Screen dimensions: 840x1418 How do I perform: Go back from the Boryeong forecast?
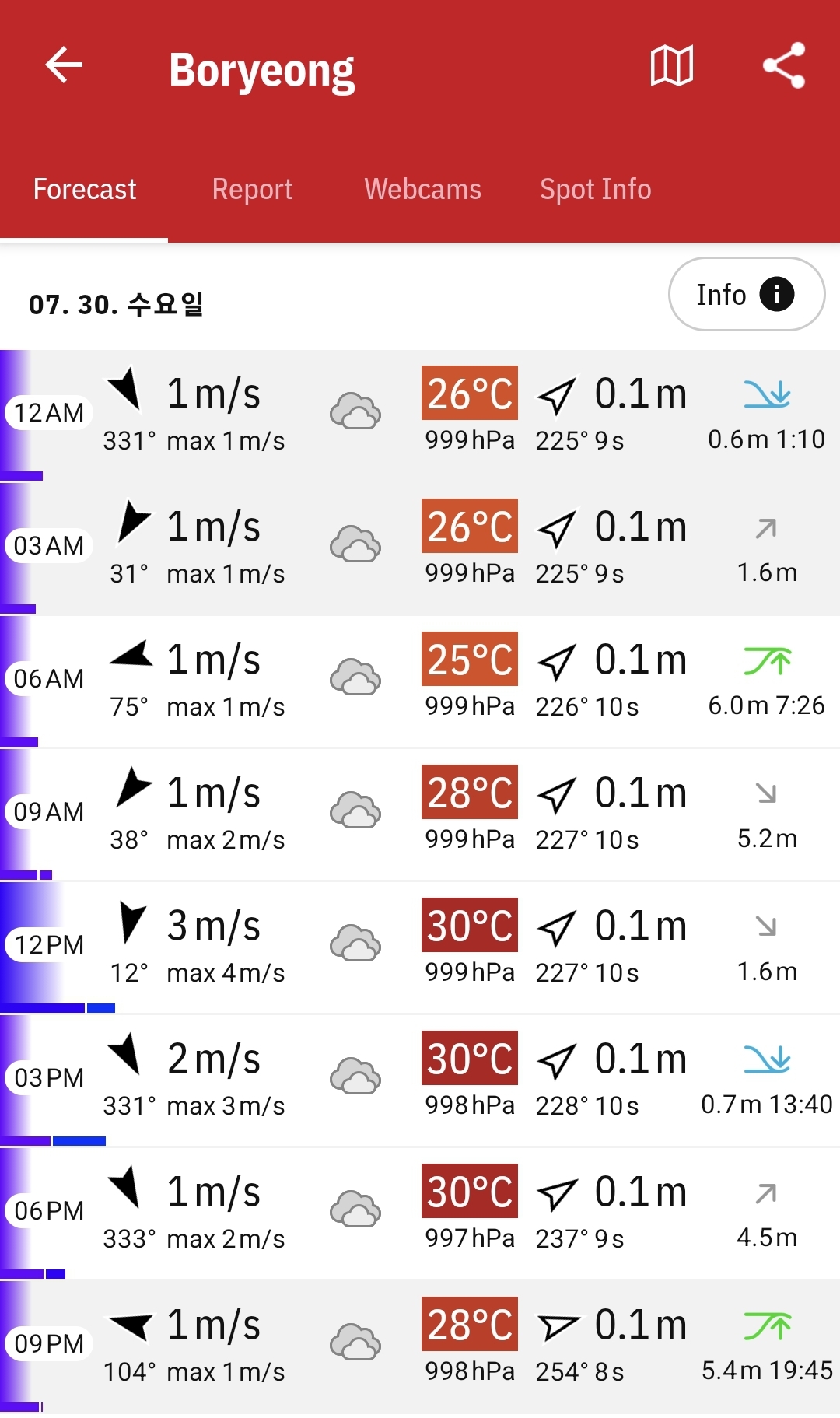(64, 65)
